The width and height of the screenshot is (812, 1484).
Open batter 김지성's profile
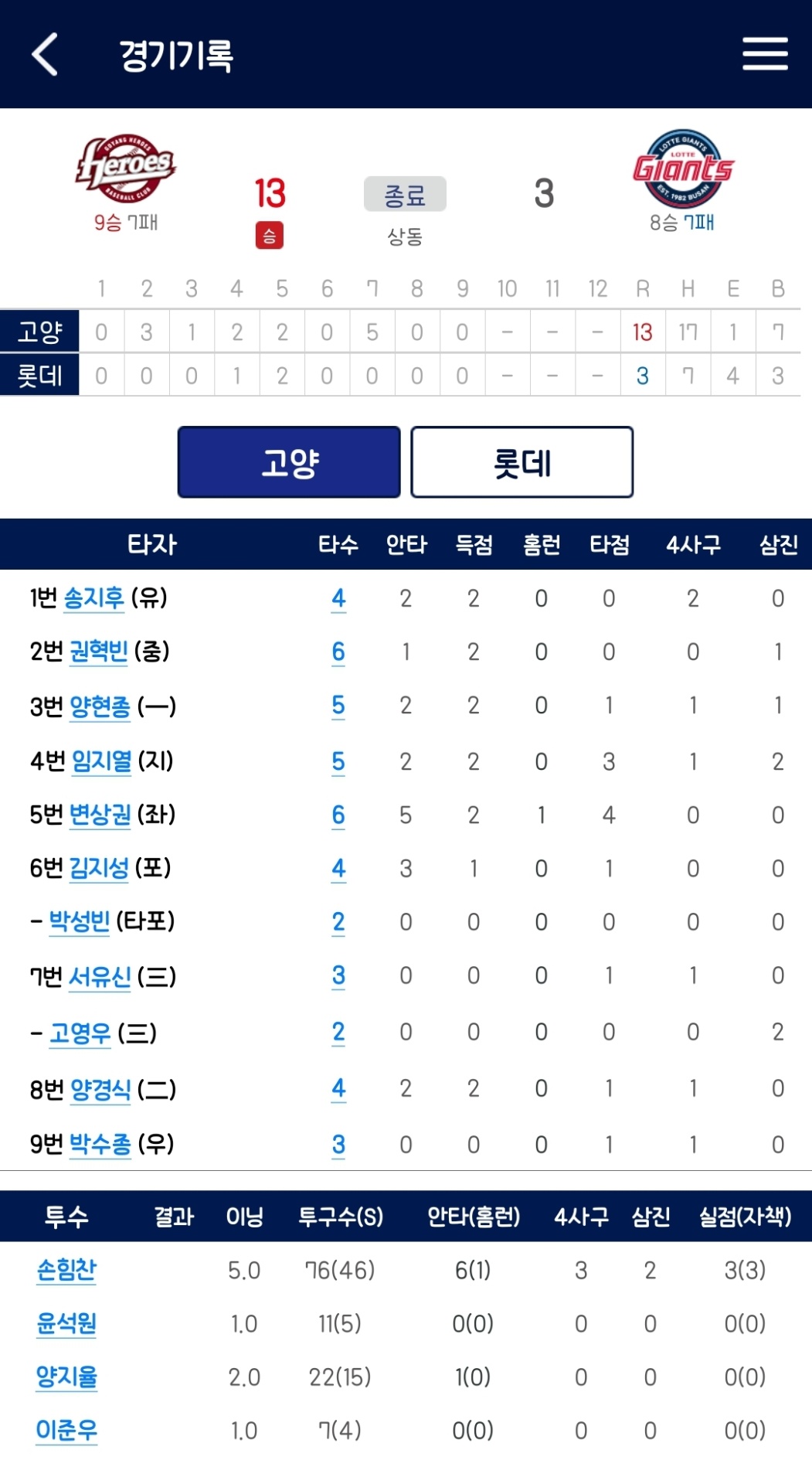tap(99, 868)
